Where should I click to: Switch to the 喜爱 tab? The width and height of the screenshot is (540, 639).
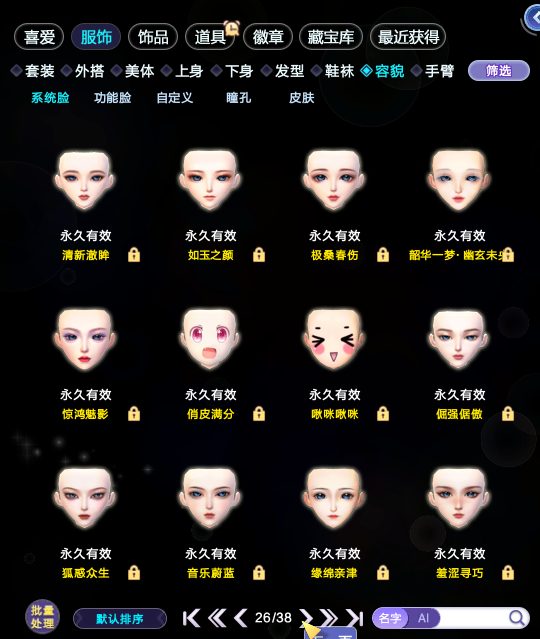[x=39, y=37]
